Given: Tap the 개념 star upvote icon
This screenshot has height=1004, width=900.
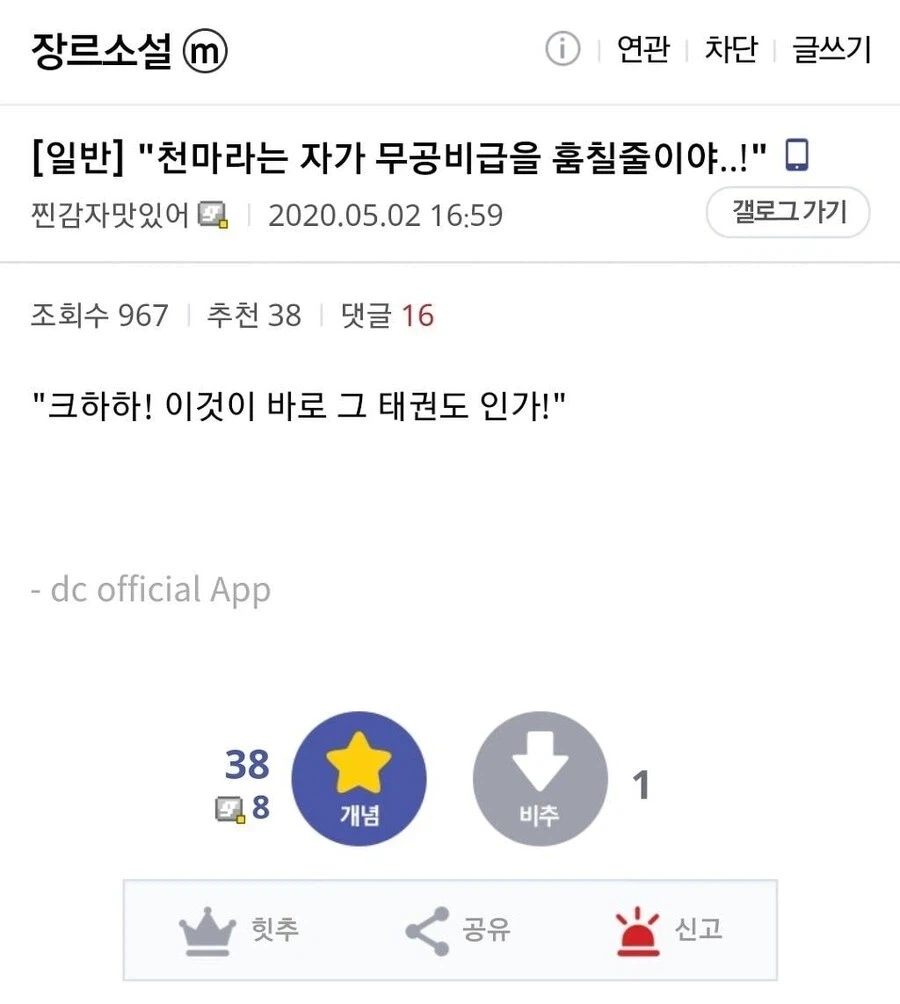Looking at the screenshot, I should coord(359,778).
